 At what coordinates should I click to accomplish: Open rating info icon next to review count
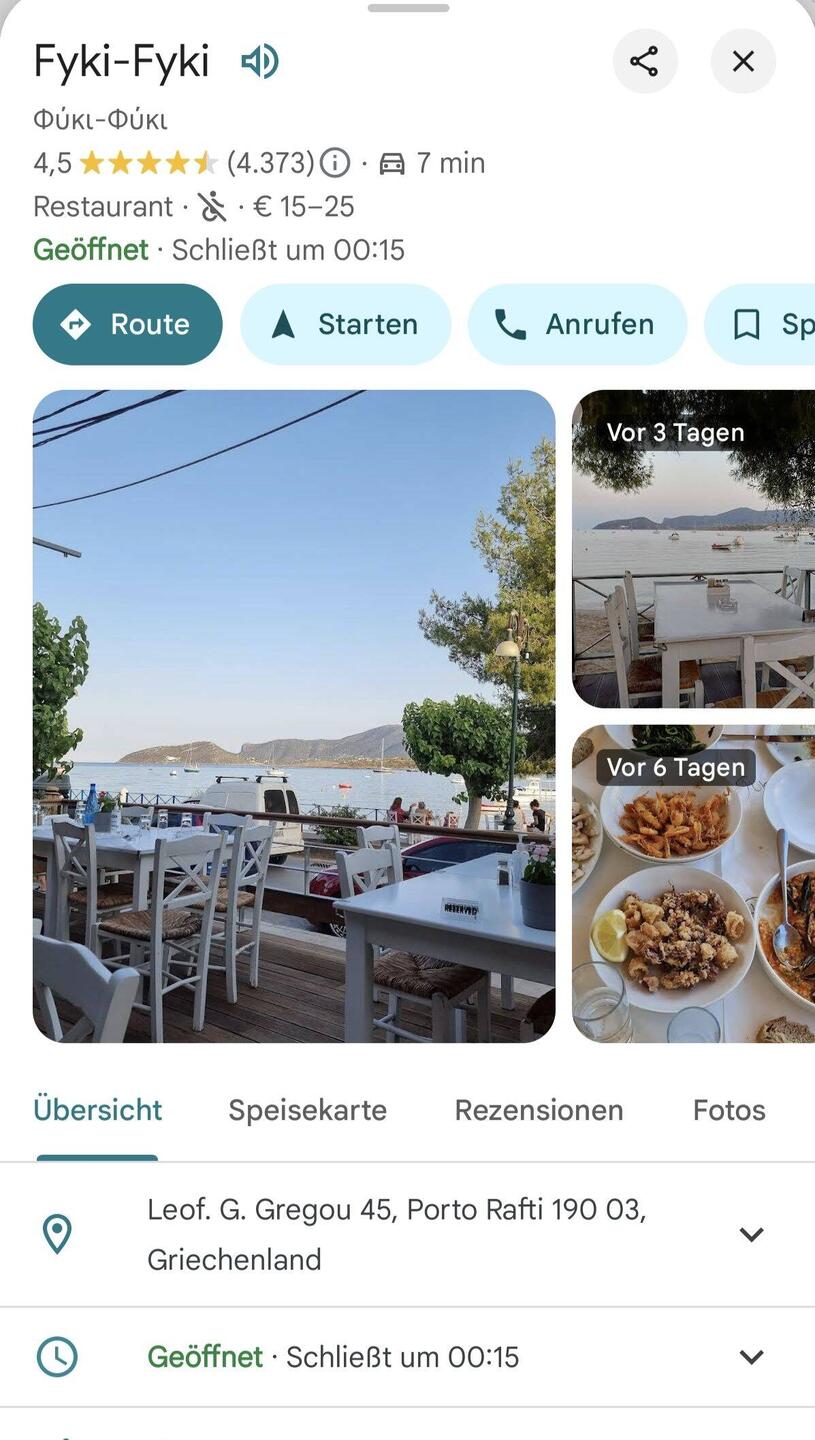click(335, 162)
